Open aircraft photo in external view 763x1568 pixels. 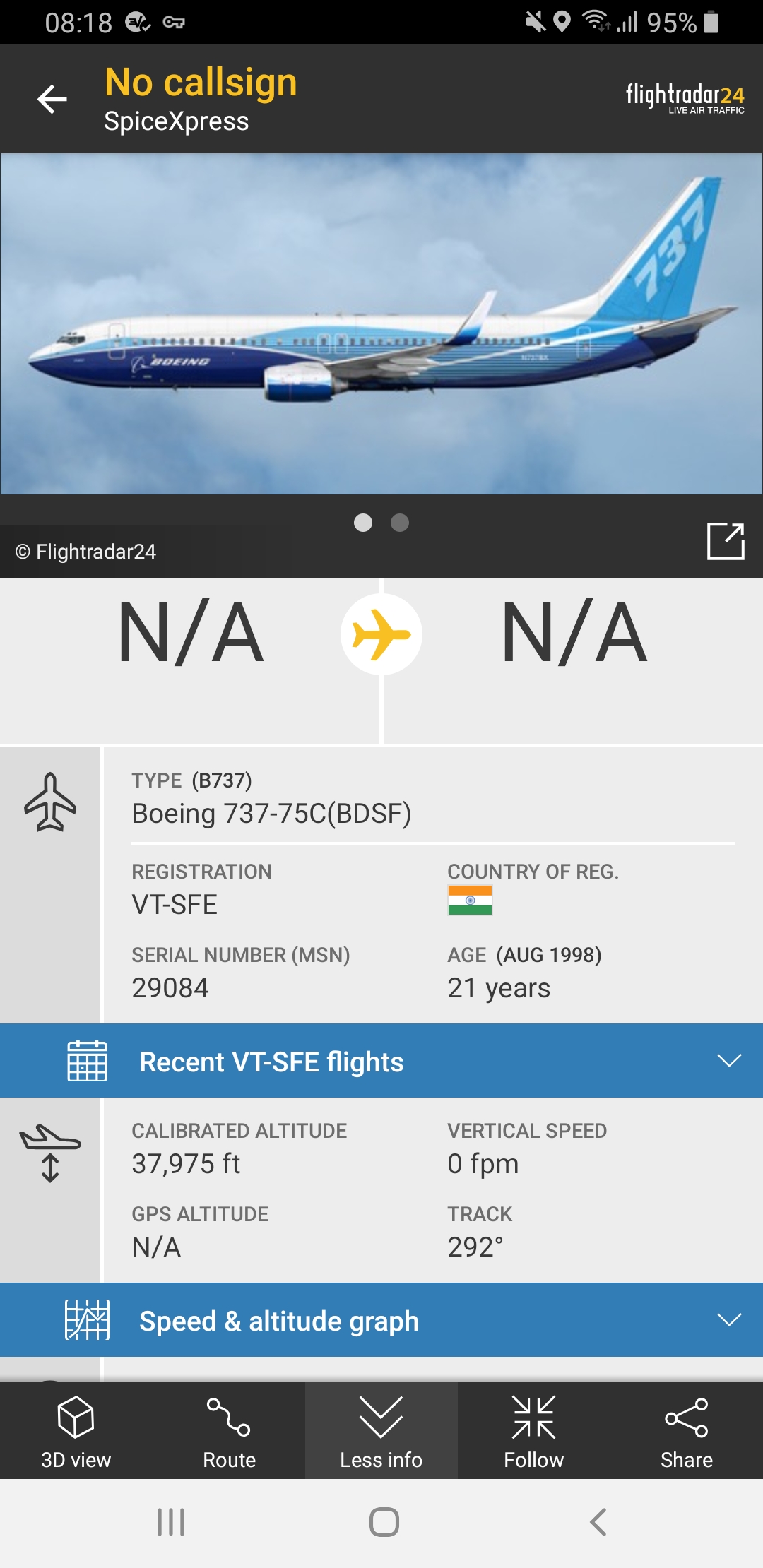point(726,542)
